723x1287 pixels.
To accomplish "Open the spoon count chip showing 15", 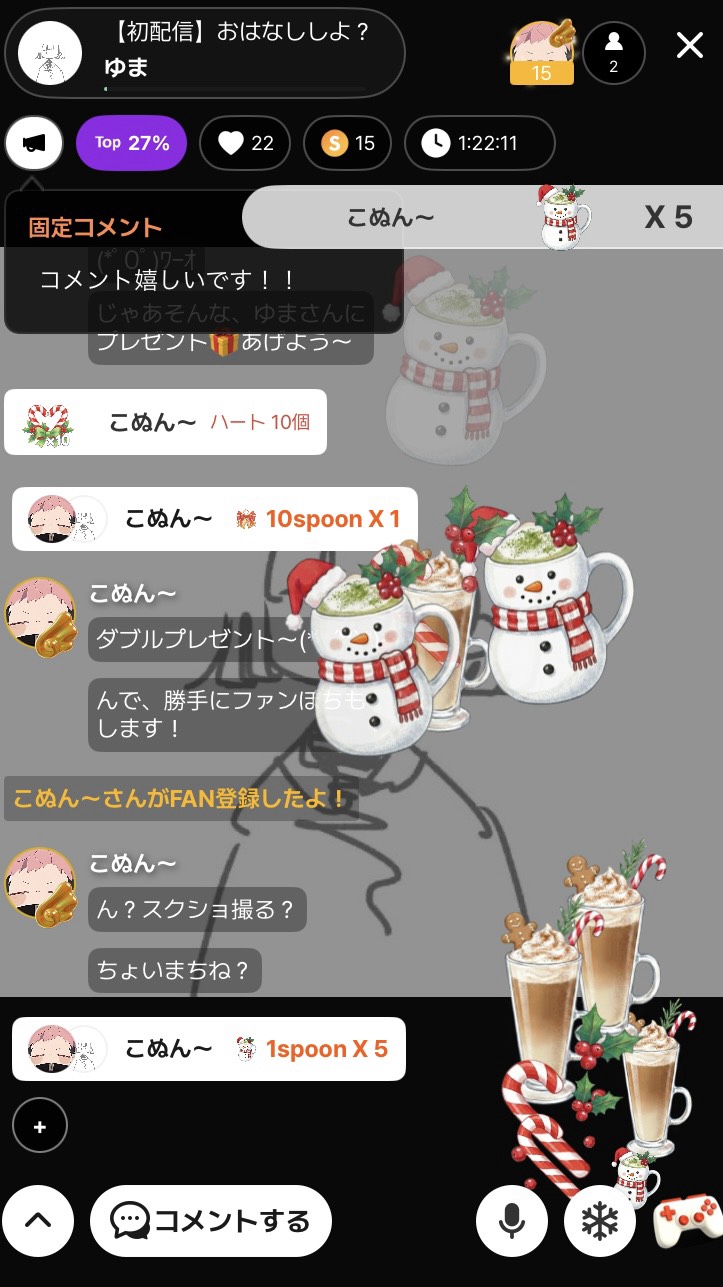I will [x=347, y=144].
